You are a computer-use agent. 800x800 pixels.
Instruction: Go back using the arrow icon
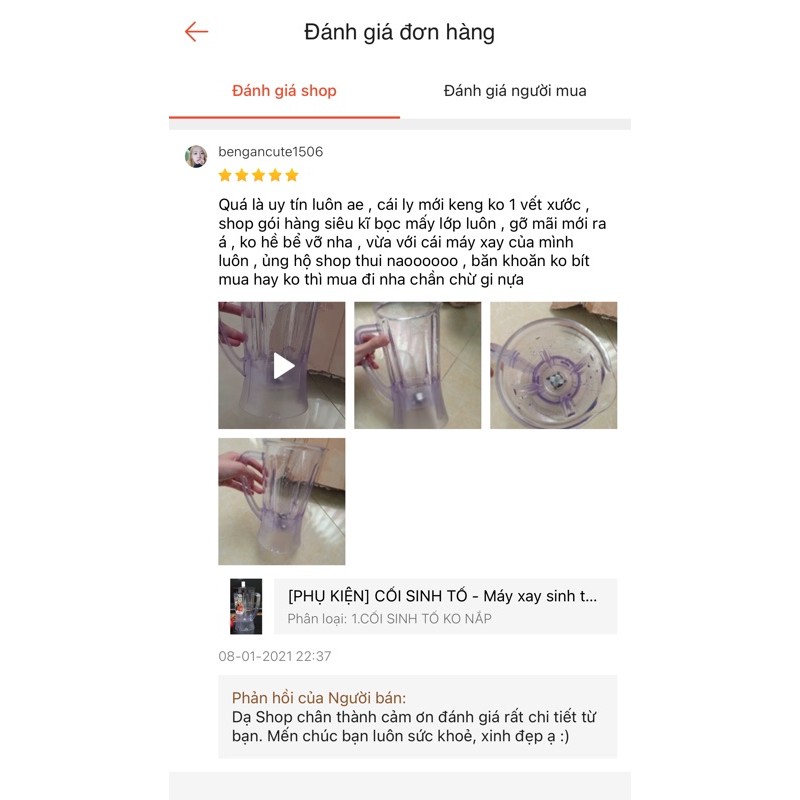click(x=196, y=32)
